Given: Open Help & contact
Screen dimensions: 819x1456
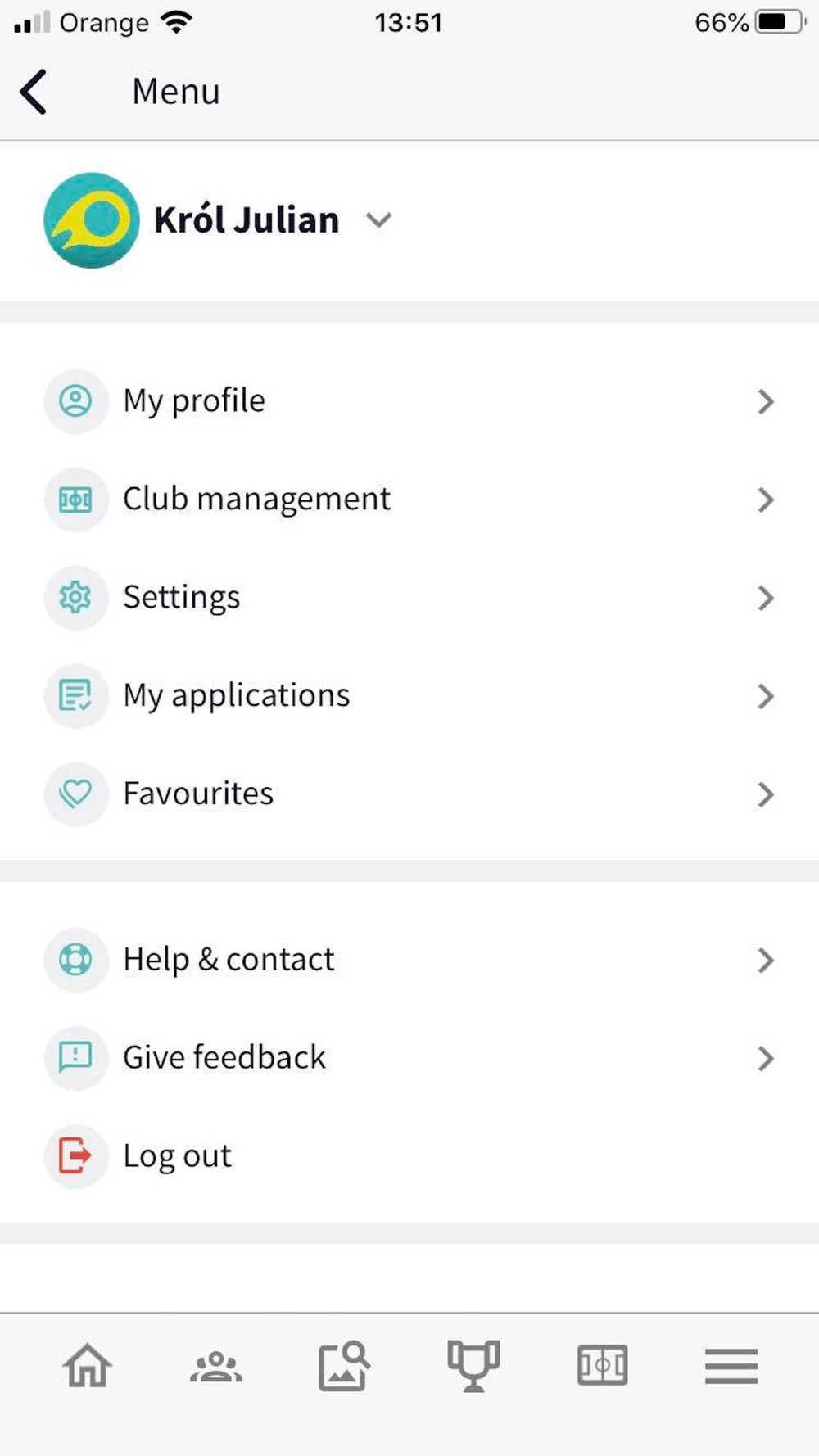Looking at the screenshot, I should pos(409,960).
